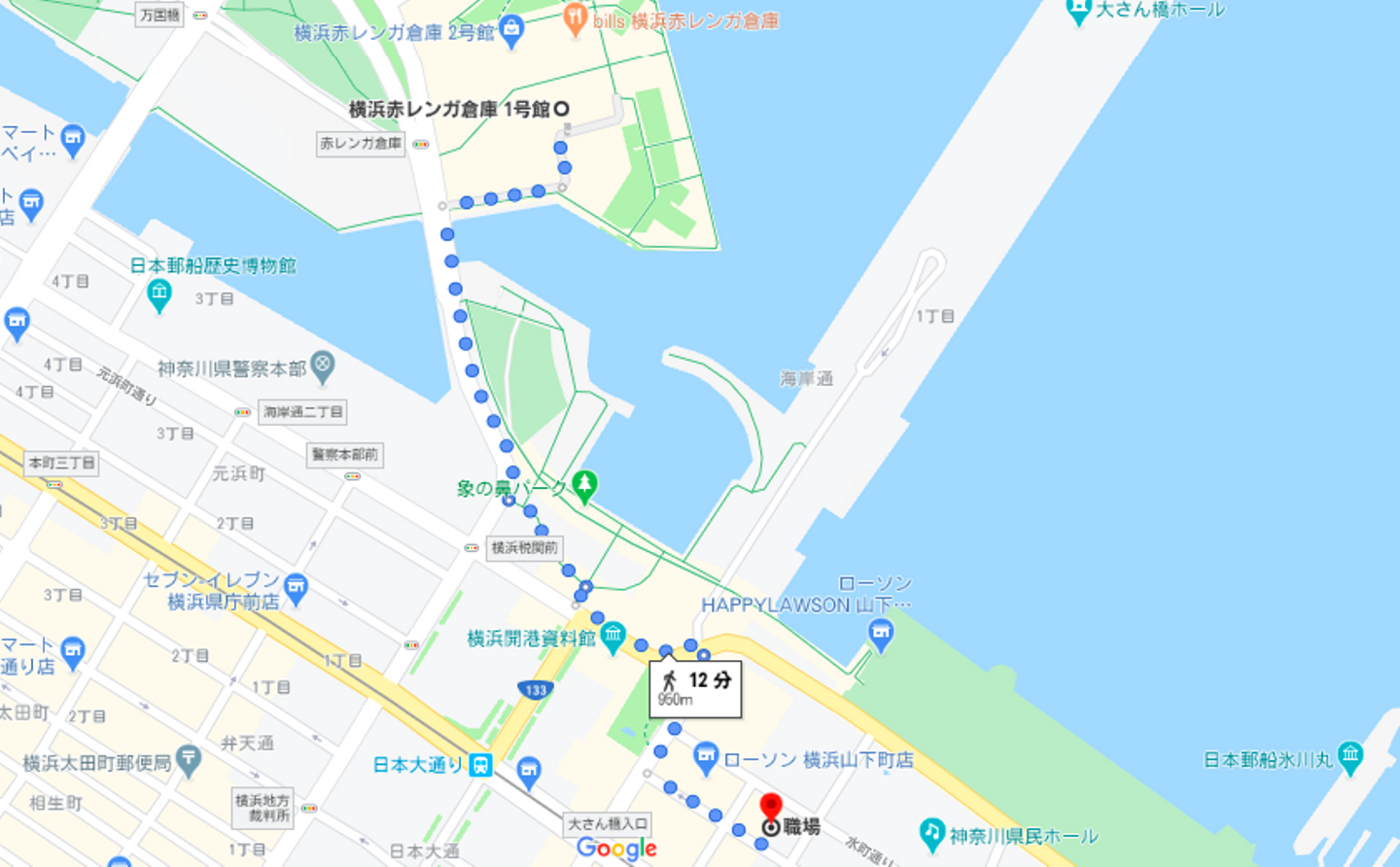The image size is (1400, 867).
Task: Select the 神奈川県警察本部 marker
Action: pyautogui.click(x=323, y=366)
